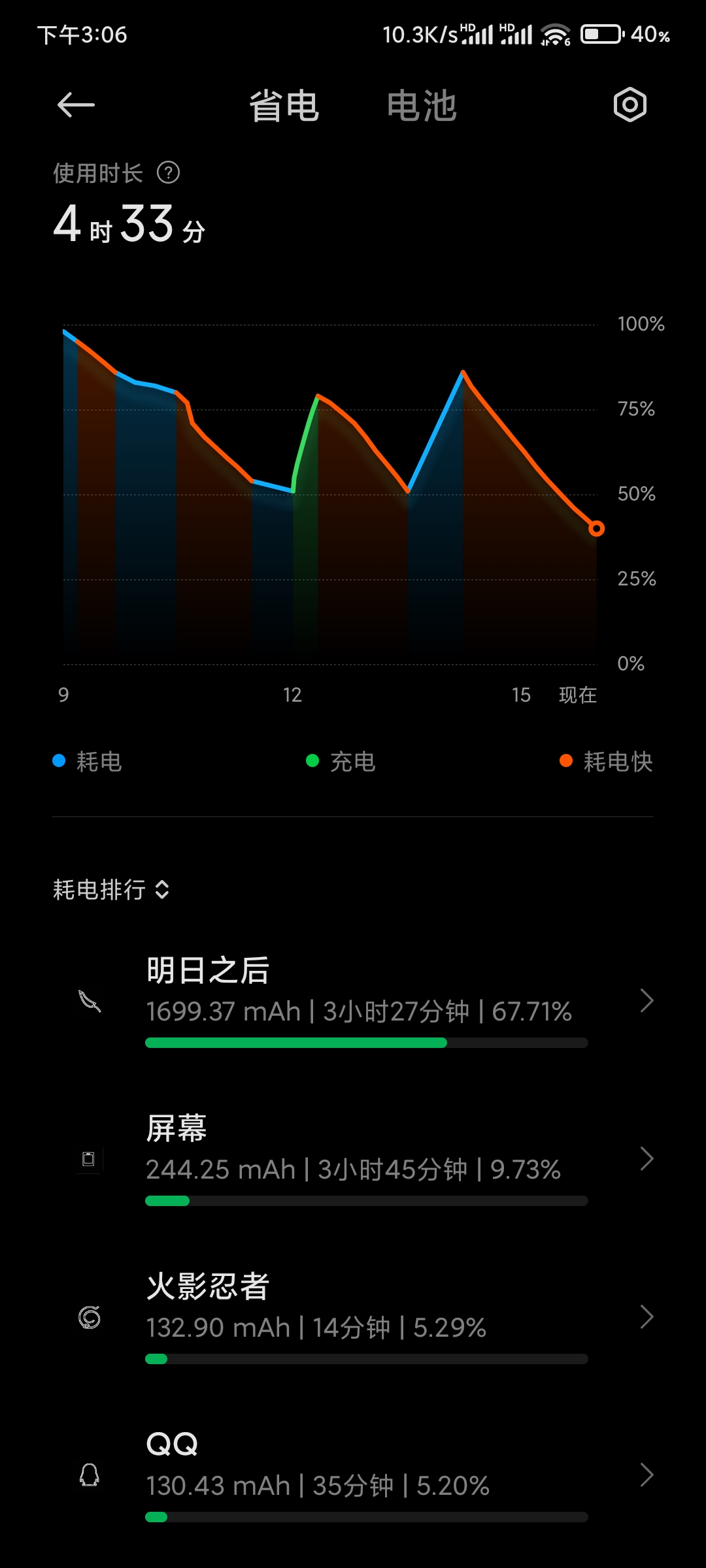Open QQ battery consumption details

click(x=353, y=1475)
